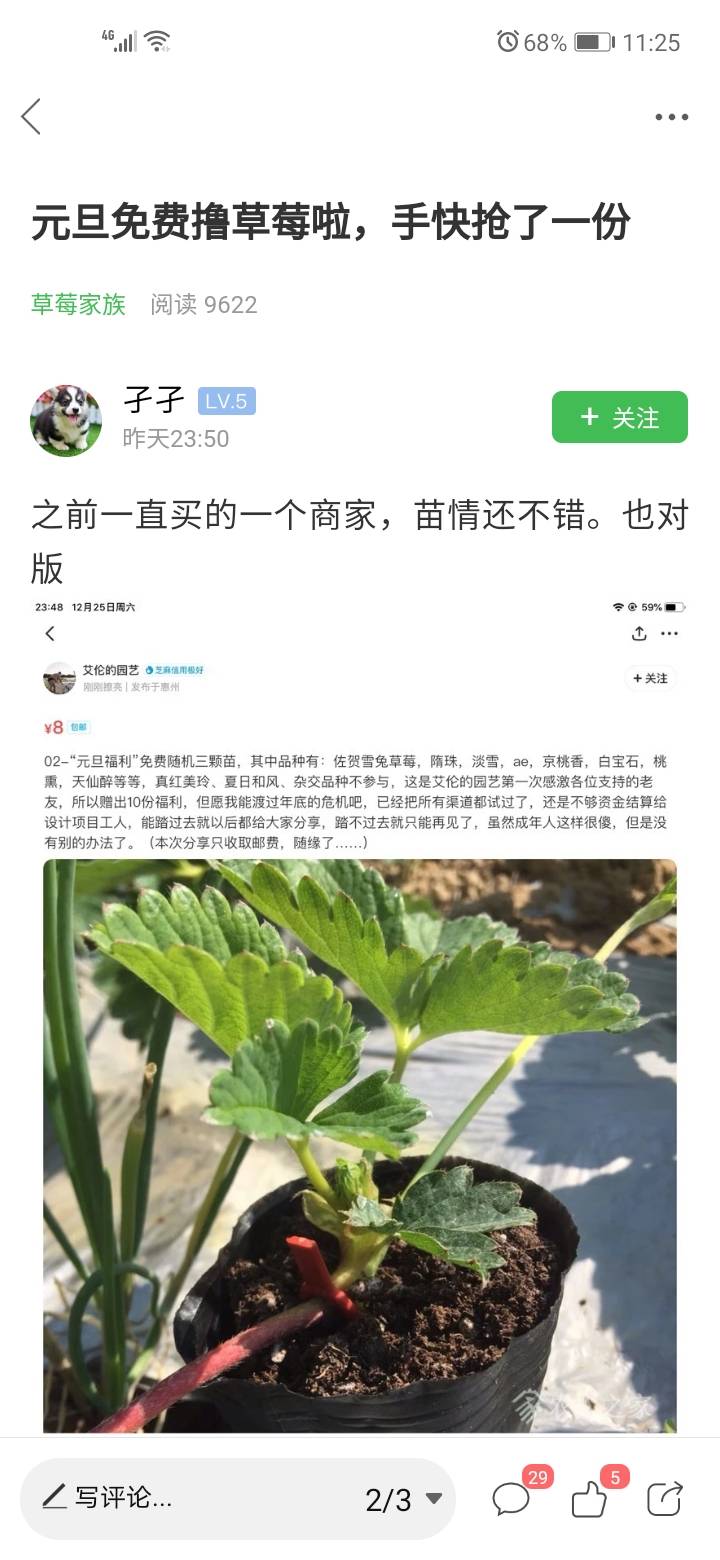The height and width of the screenshot is (1560, 720).
Task: Open the embedded screenshot image in the post
Action: pos(360,1010)
